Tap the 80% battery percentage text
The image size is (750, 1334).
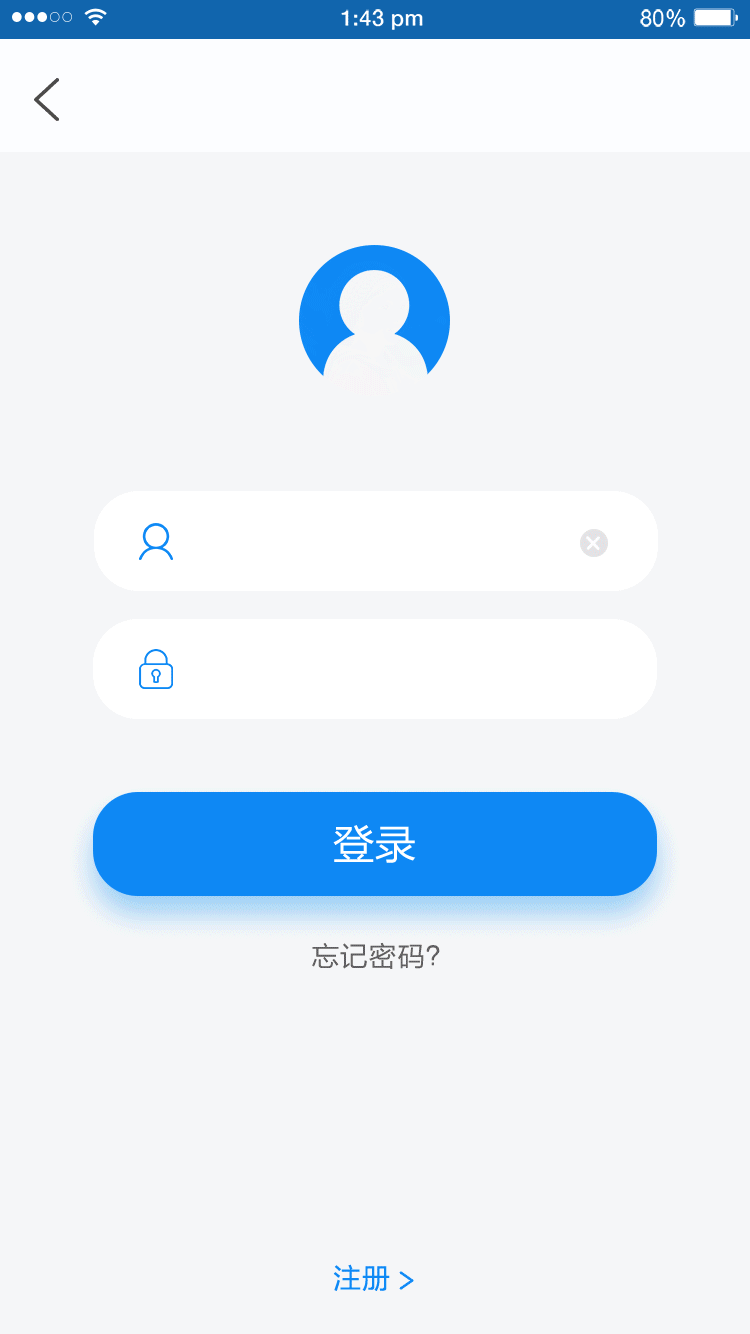click(662, 17)
